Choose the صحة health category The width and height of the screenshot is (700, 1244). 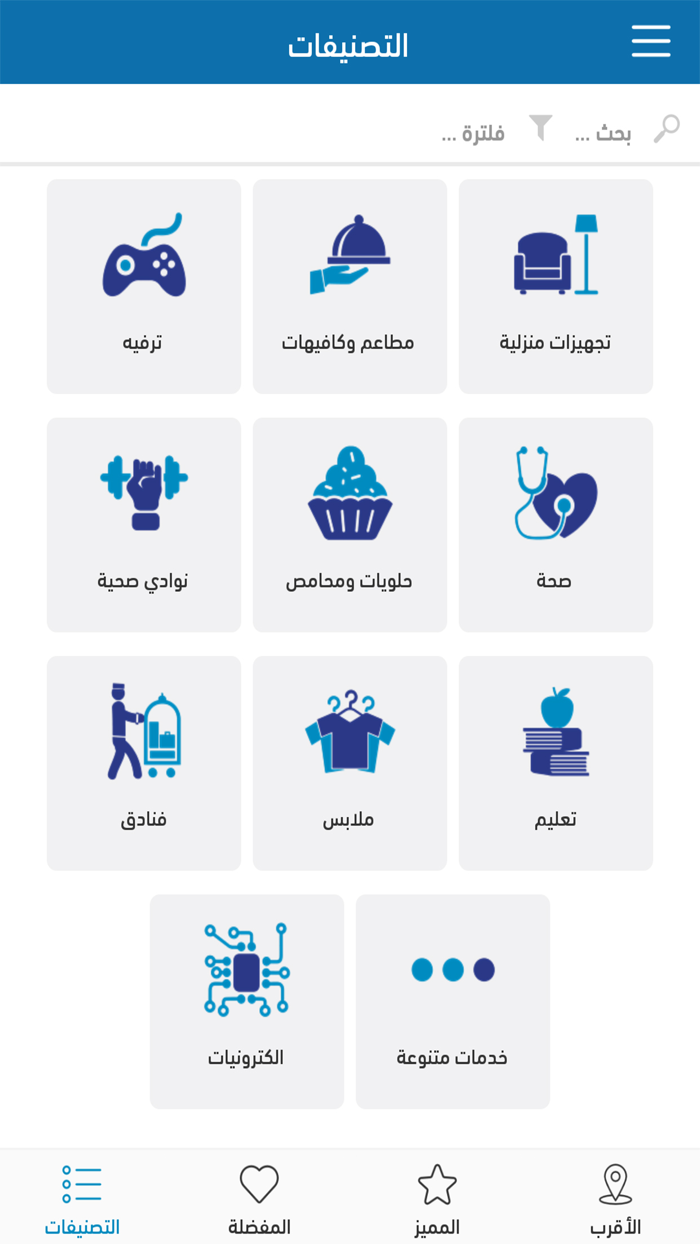(x=556, y=524)
